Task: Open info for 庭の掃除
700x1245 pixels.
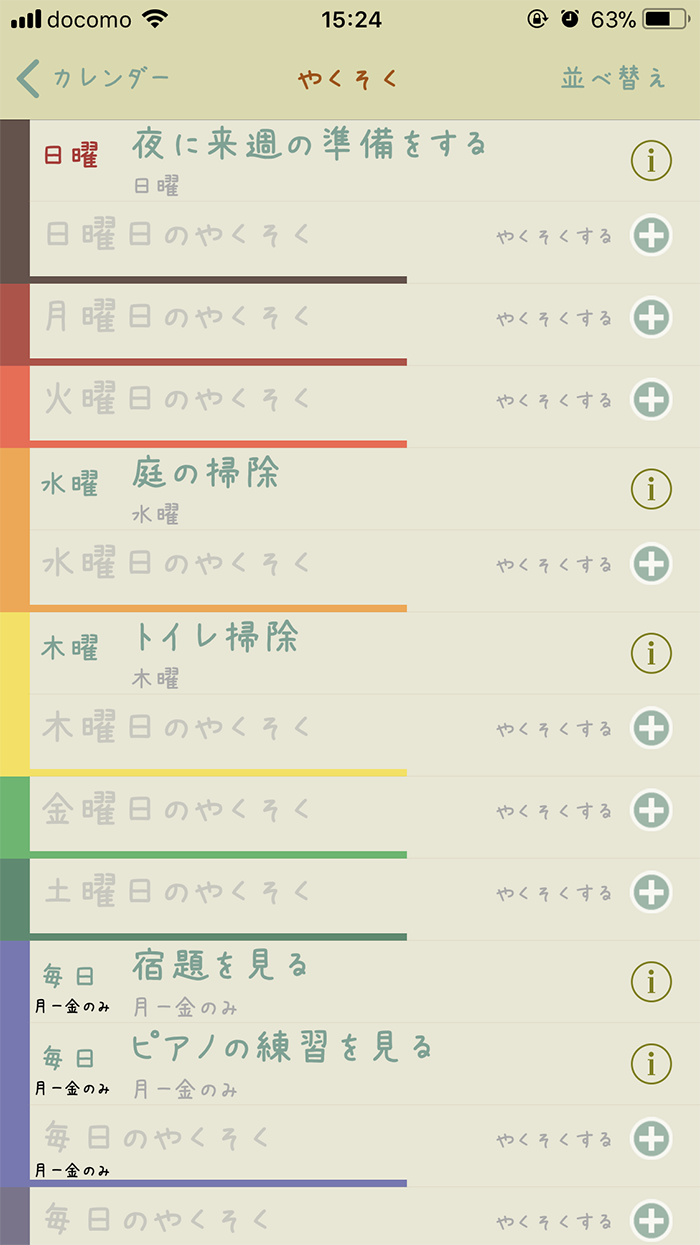Action: point(651,489)
